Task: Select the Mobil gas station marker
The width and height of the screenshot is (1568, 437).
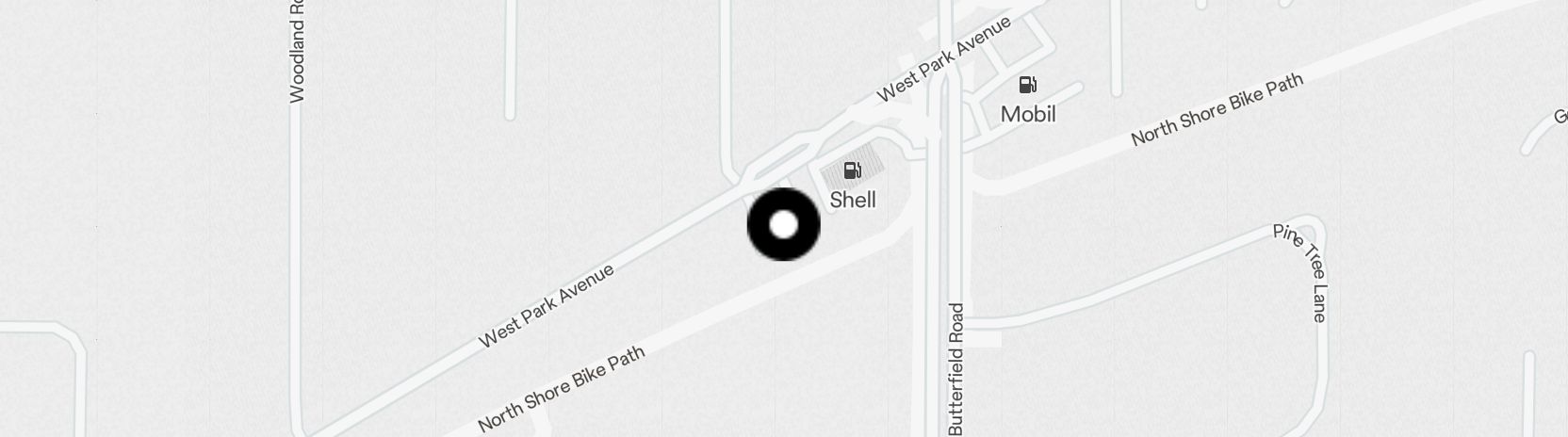Action: point(1027,86)
